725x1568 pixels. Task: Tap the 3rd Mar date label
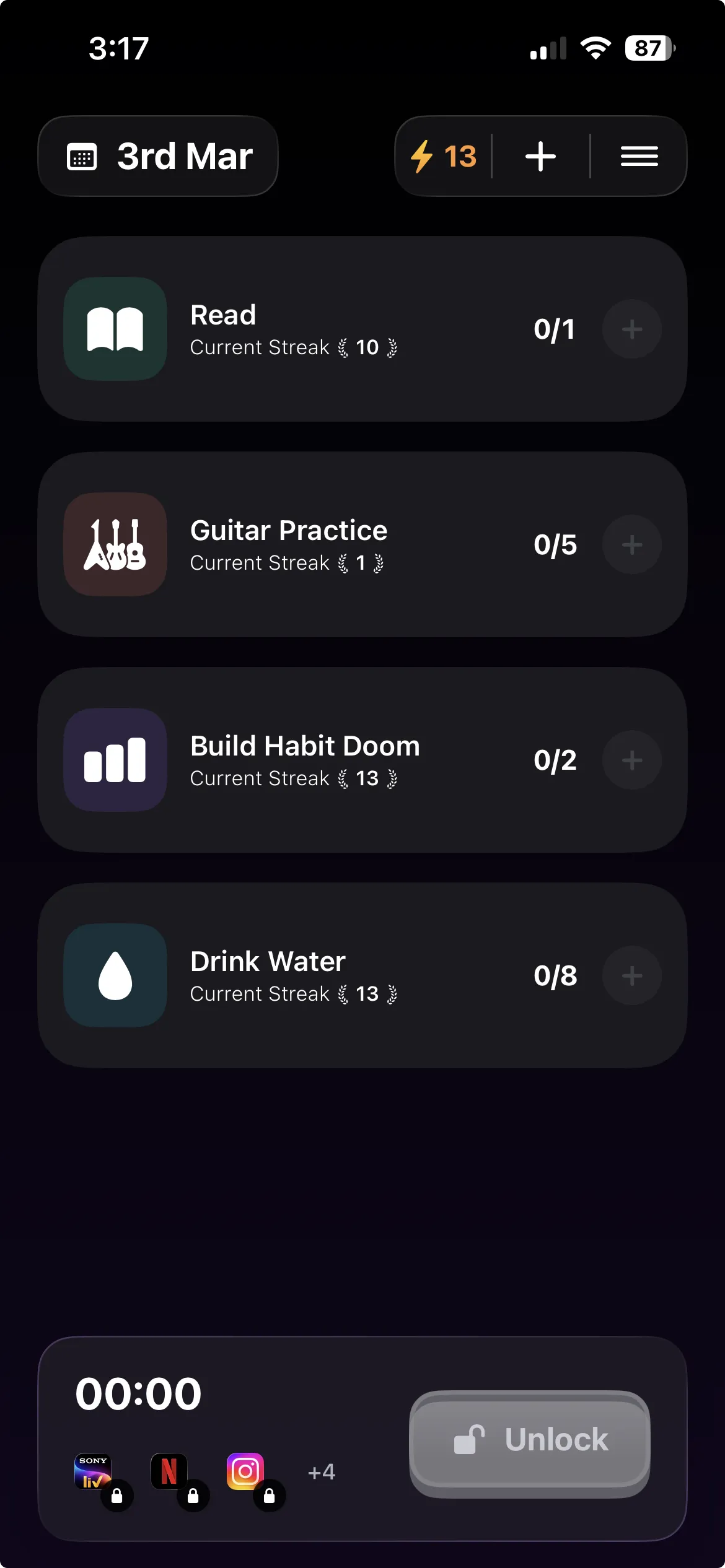click(183, 157)
